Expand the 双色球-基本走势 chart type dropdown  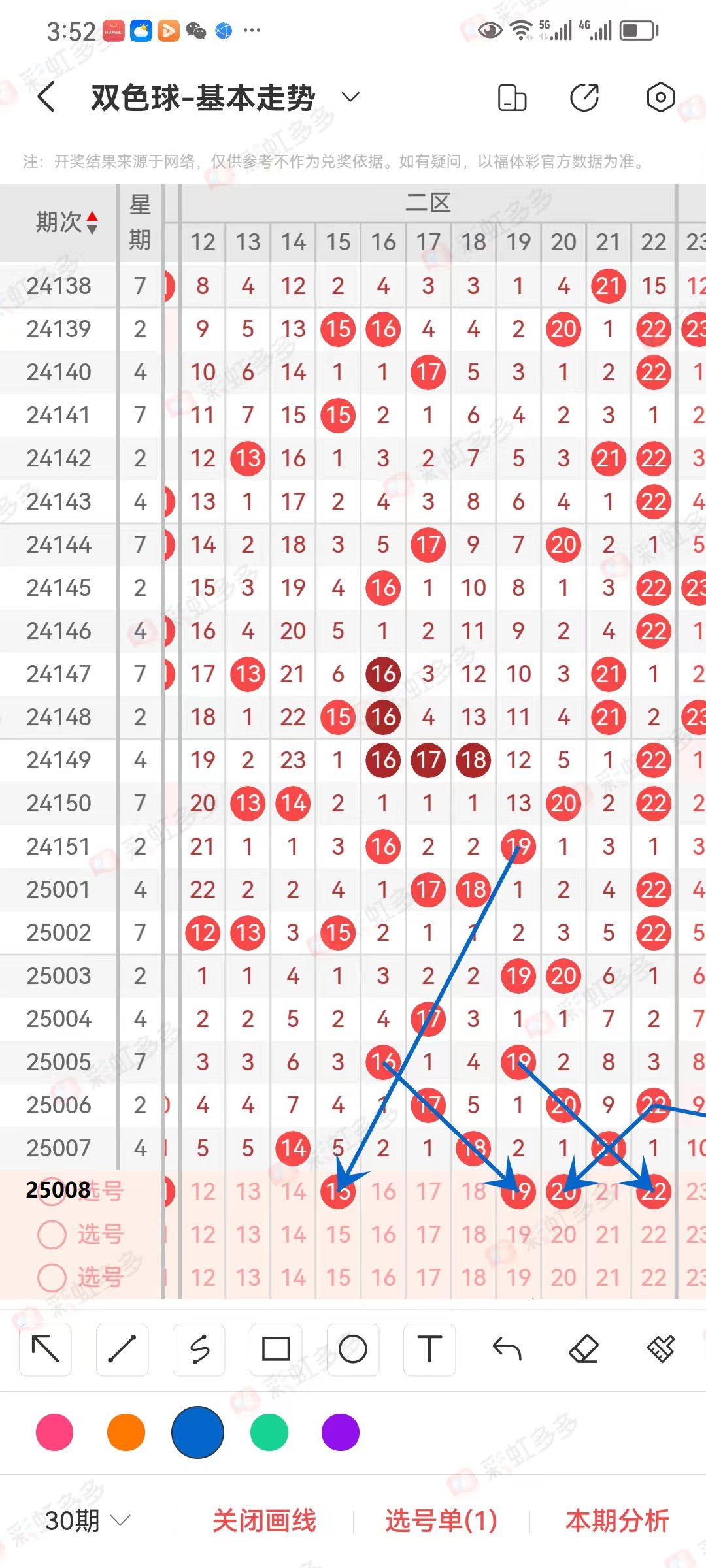pos(350,97)
